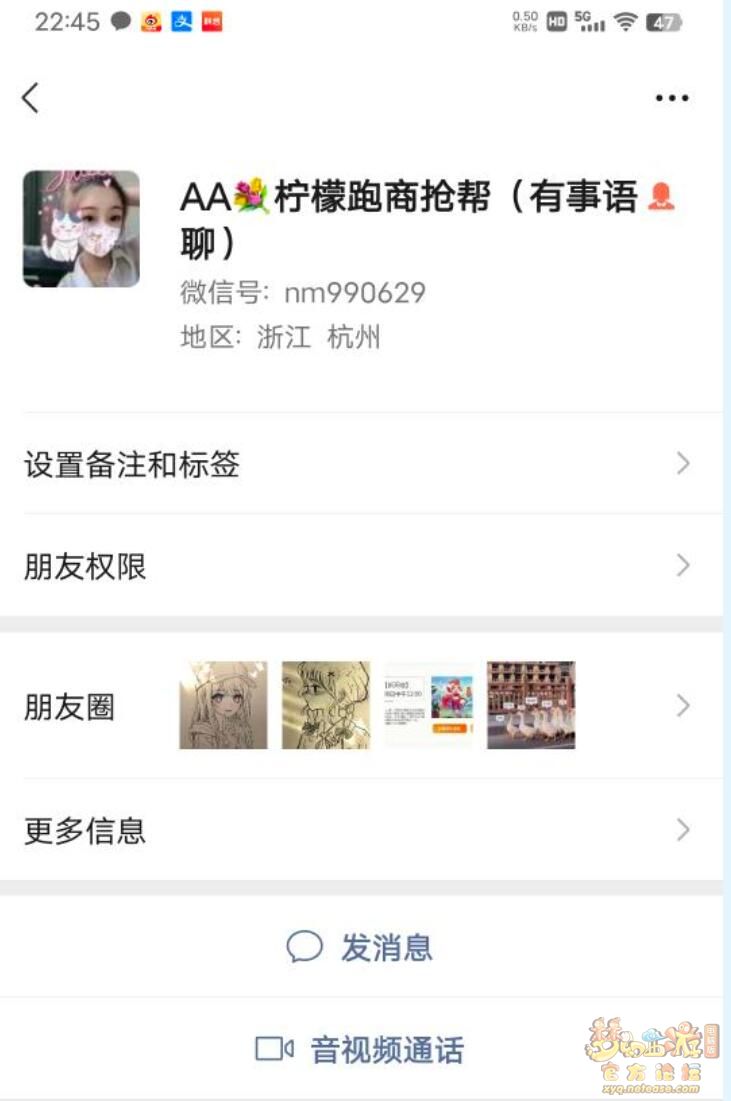This screenshot has height=1101, width=731.
Task: Open the three-dot overflow menu
Action: pyautogui.click(x=671, y=98)
